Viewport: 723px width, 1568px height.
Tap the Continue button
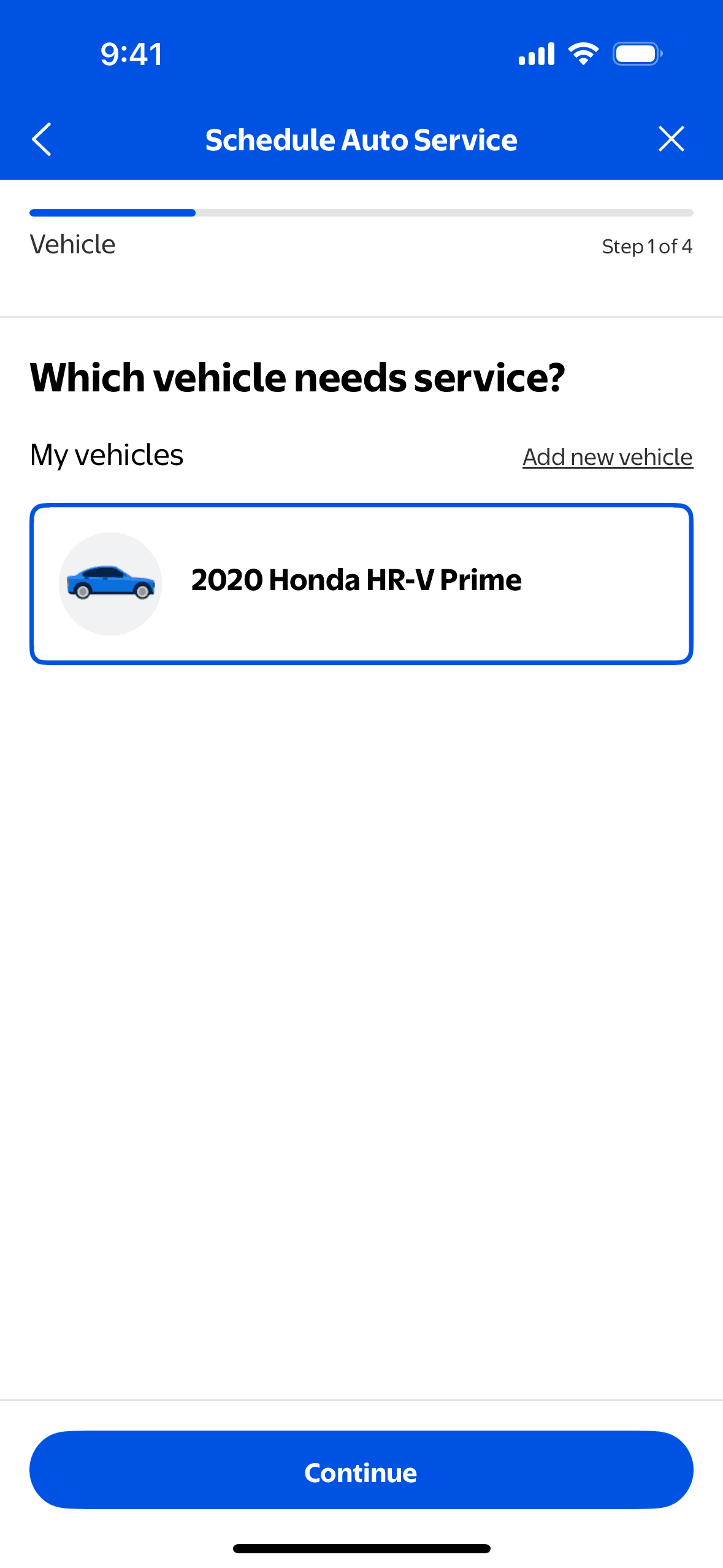point(361,1470)
